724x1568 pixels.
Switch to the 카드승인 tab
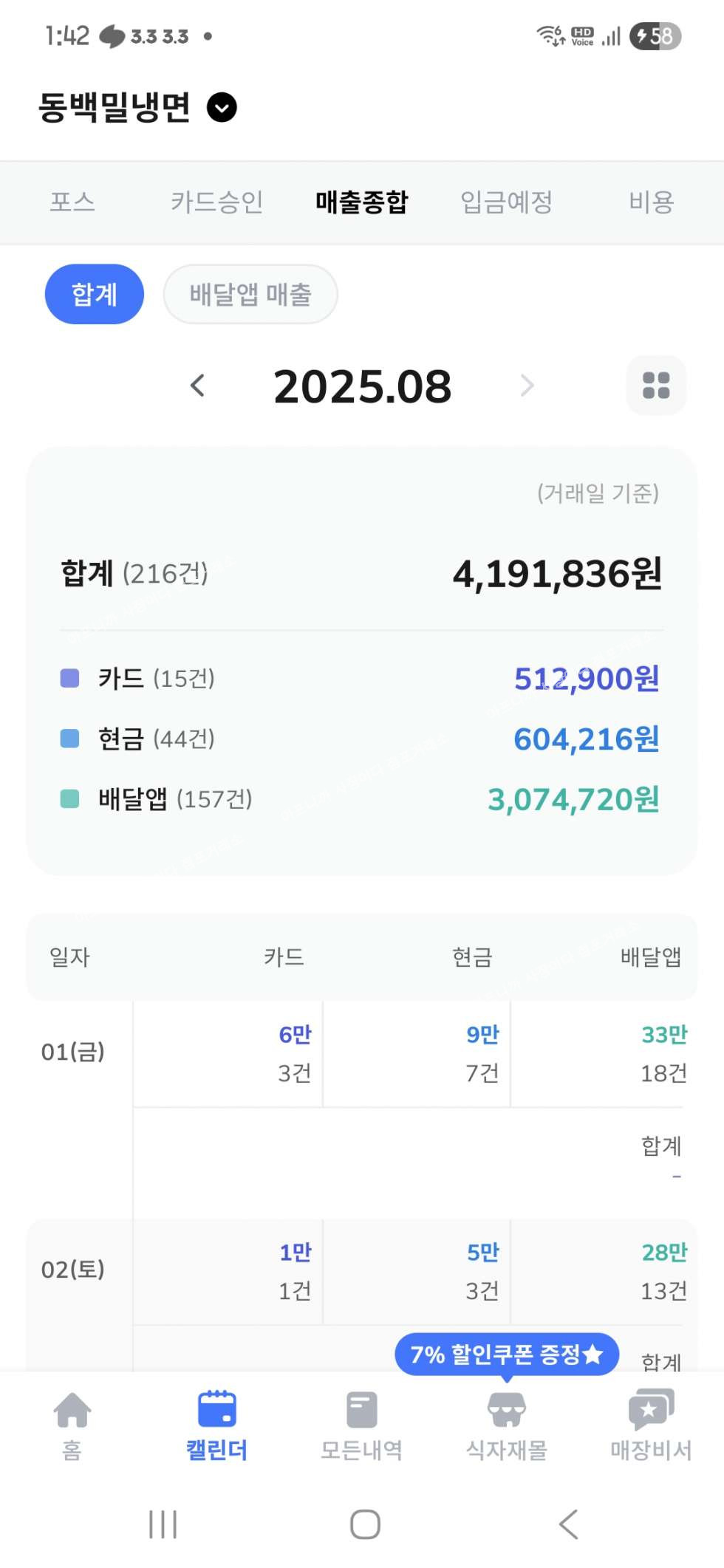click(216, 202)
